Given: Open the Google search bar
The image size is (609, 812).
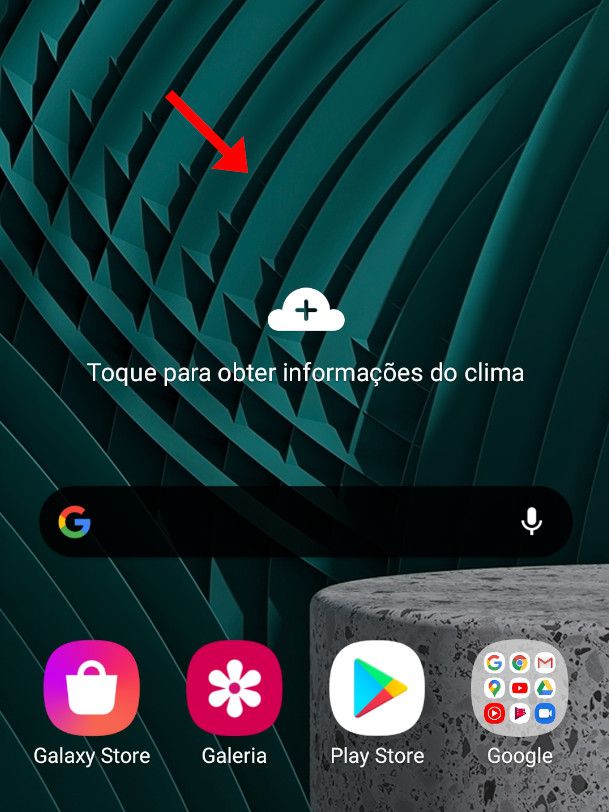Looking at the screenshot, I should [x=290, y=521].
